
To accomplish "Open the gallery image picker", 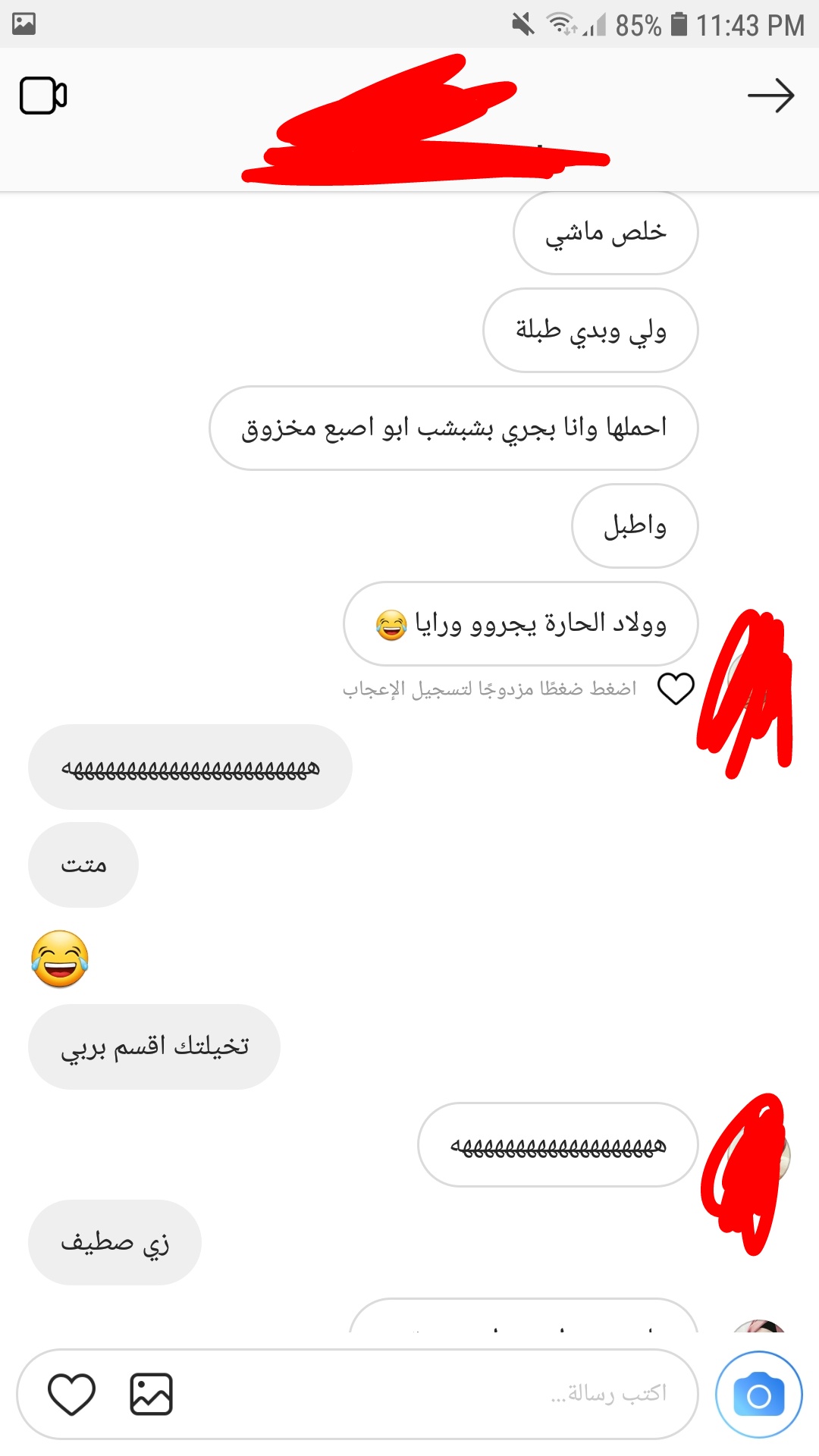I will [x=152, y=1394].
